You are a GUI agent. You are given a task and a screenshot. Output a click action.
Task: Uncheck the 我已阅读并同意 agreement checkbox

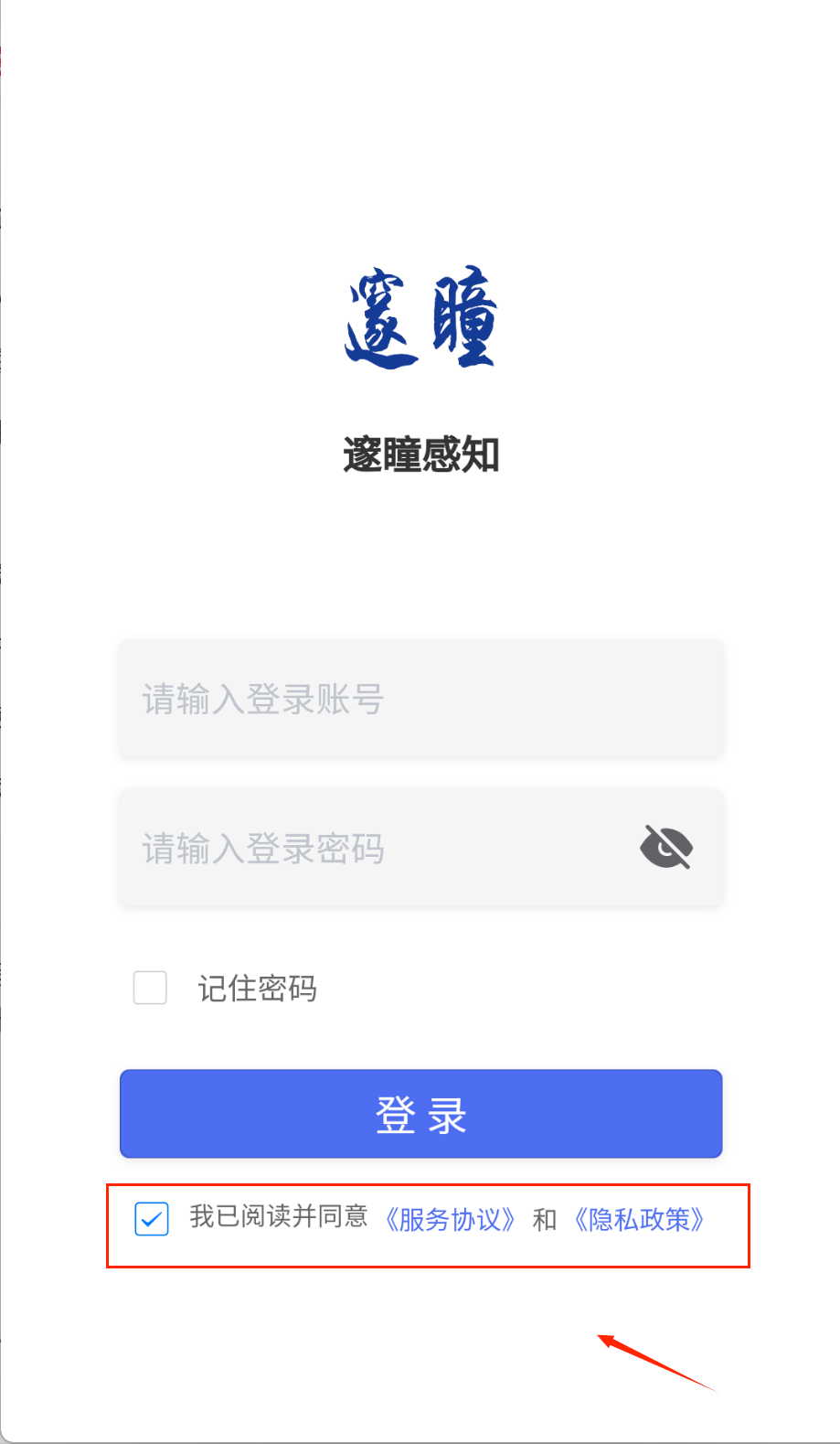[x=152, y=1219]
